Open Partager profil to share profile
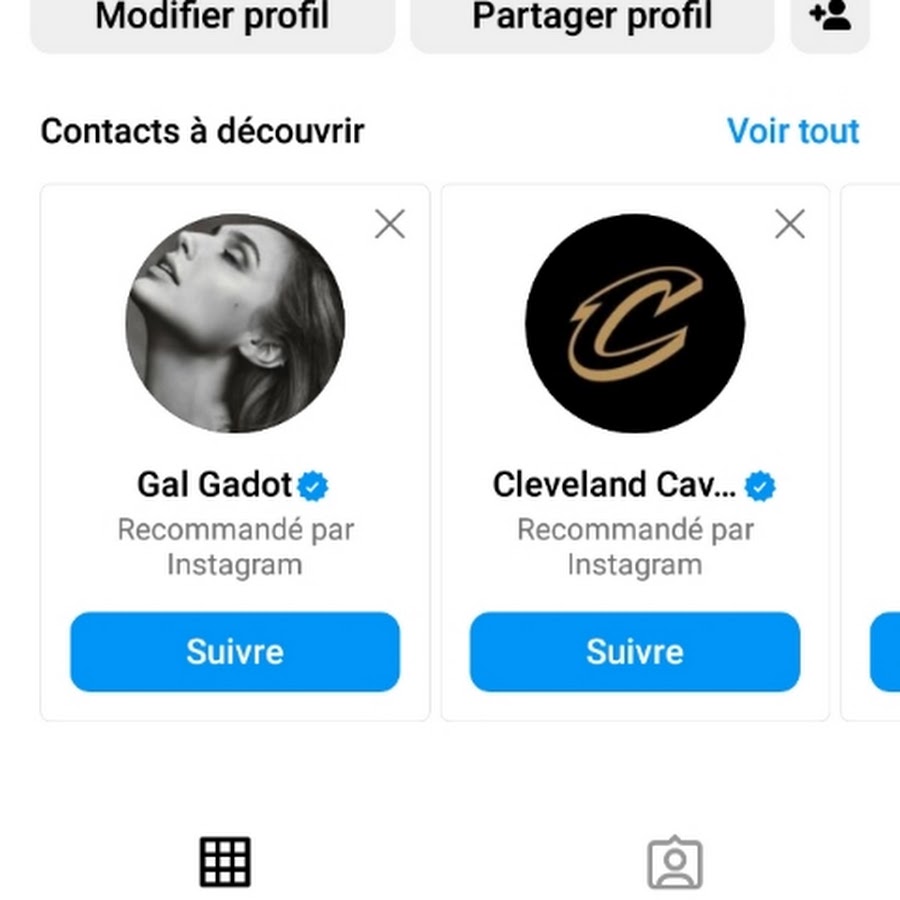900x900 pixels. (592, 20)
